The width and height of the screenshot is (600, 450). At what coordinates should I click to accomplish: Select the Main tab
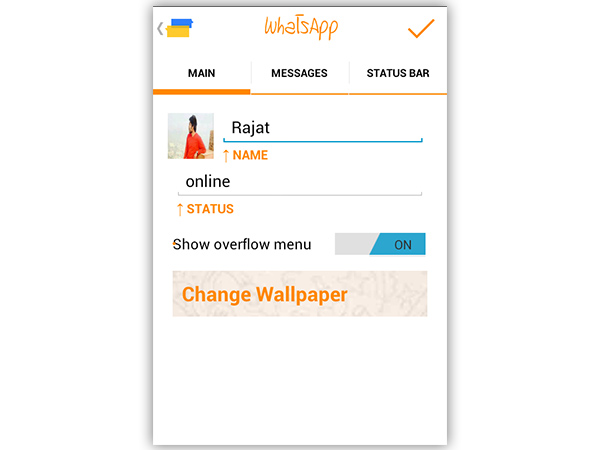pyautogui.click(x=201, y=74)
